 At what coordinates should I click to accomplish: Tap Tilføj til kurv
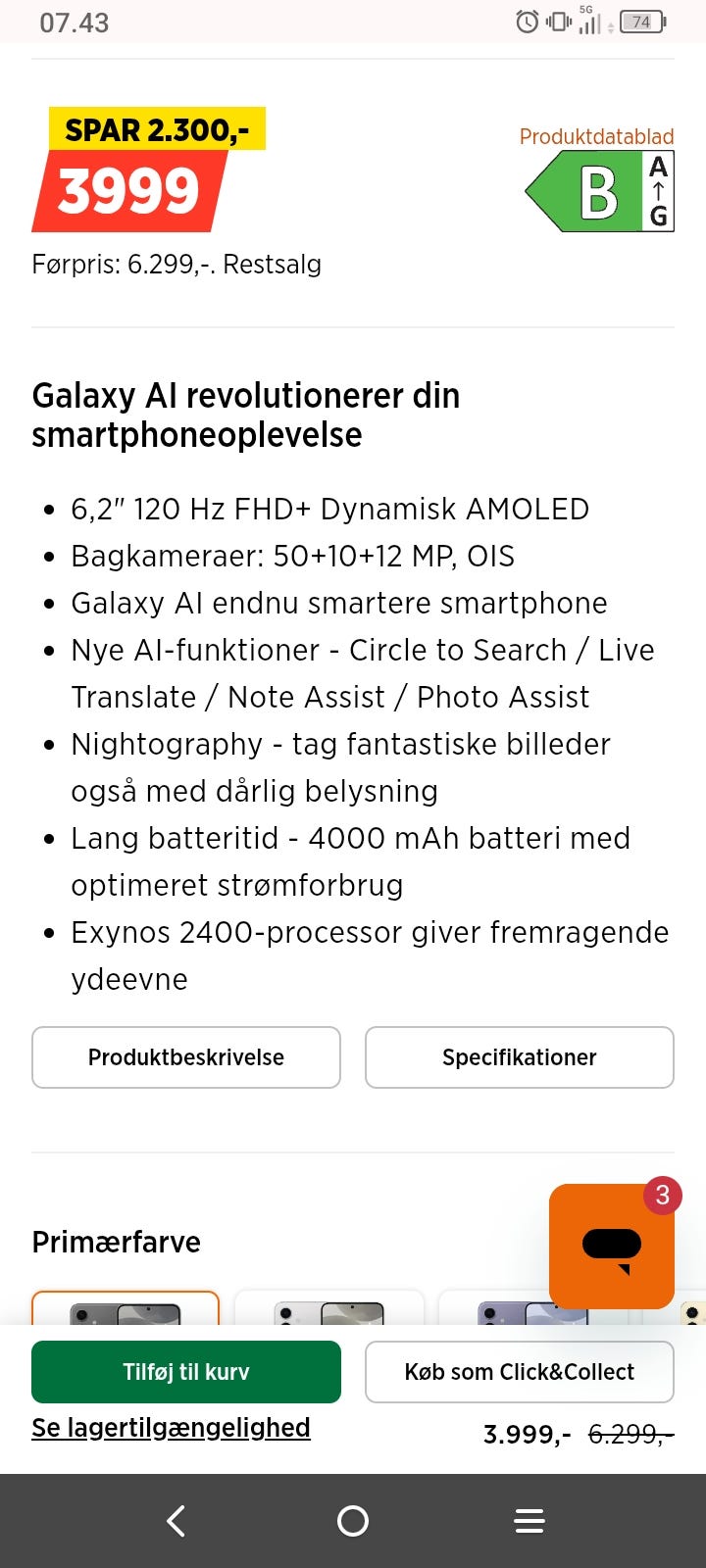click(186, 1372)
